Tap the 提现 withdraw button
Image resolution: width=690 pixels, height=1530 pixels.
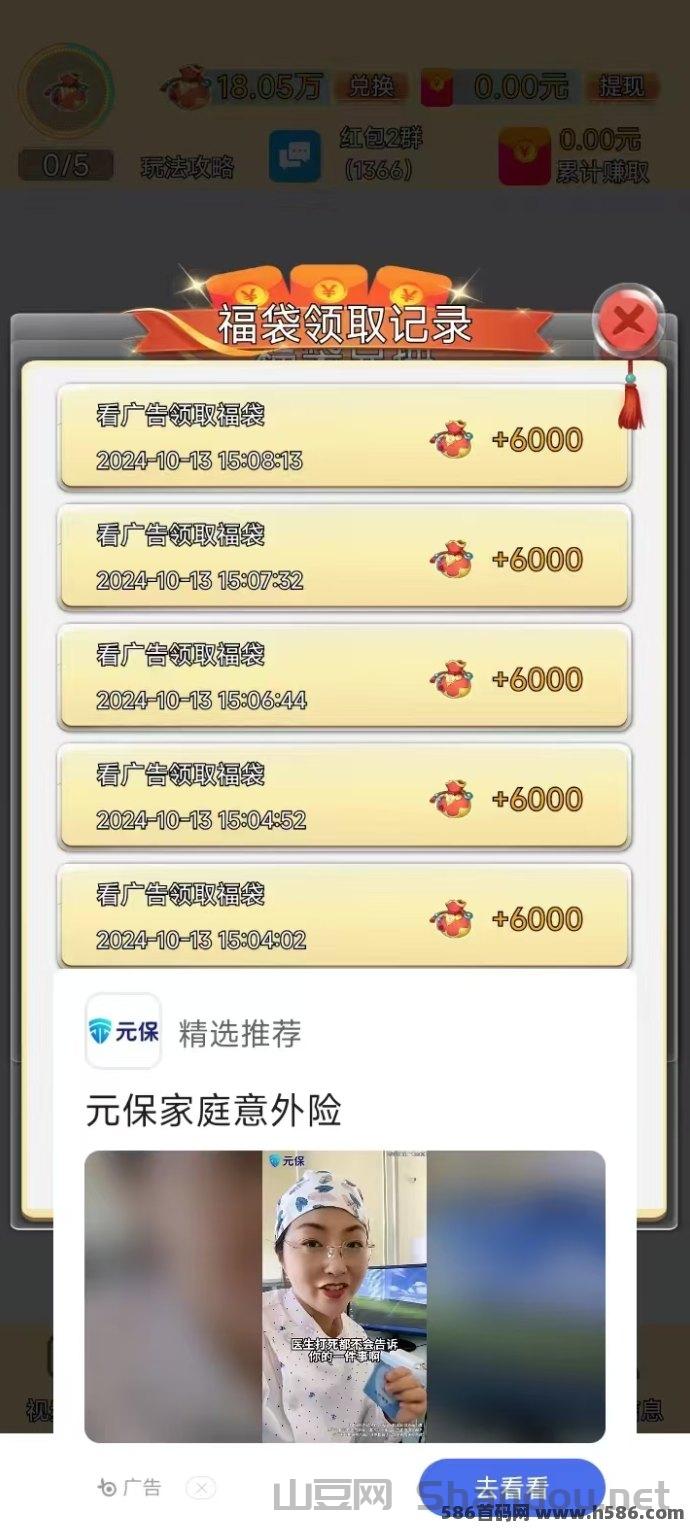pos(621,86)
